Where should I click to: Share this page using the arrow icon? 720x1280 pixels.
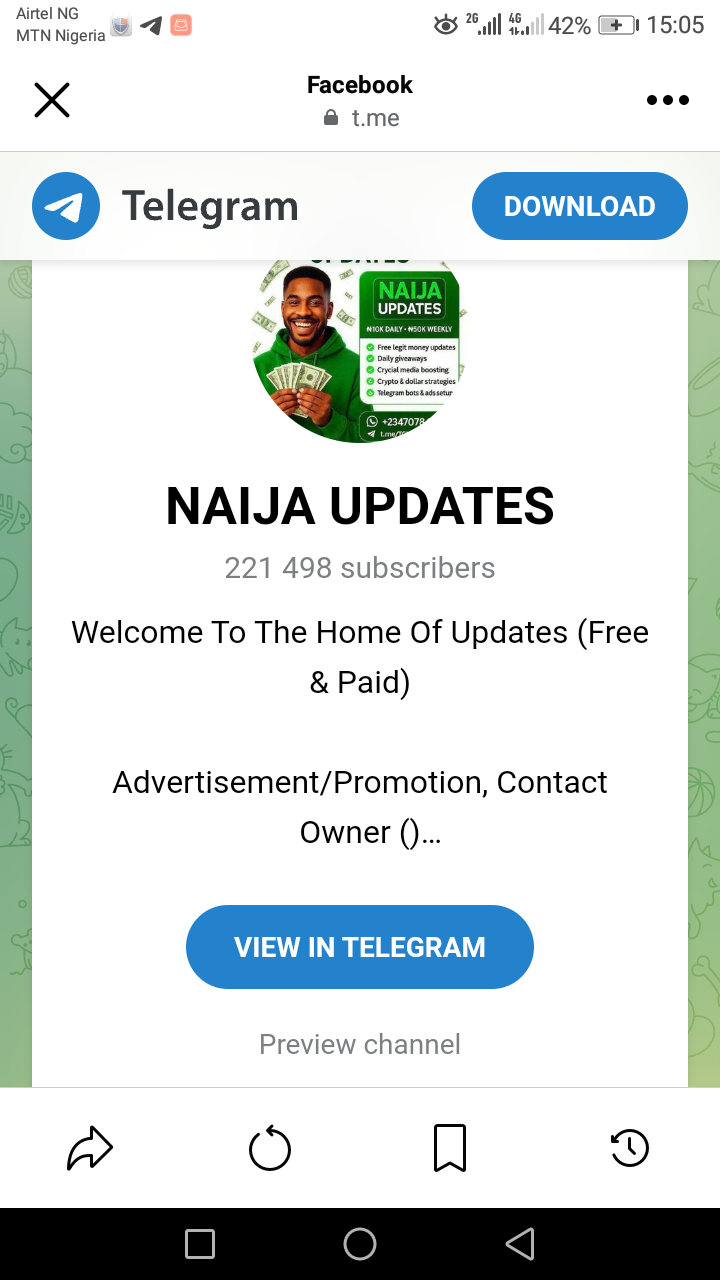[x=90, y=1148]
